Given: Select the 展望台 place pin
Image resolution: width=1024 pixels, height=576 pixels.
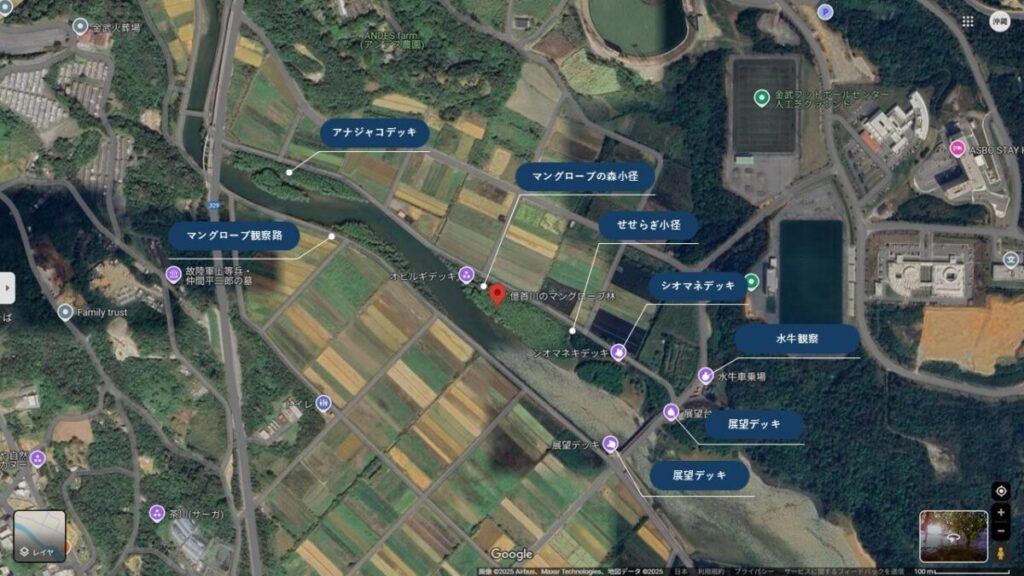Looking at the screenshot, I should click(x=671, y=411).
